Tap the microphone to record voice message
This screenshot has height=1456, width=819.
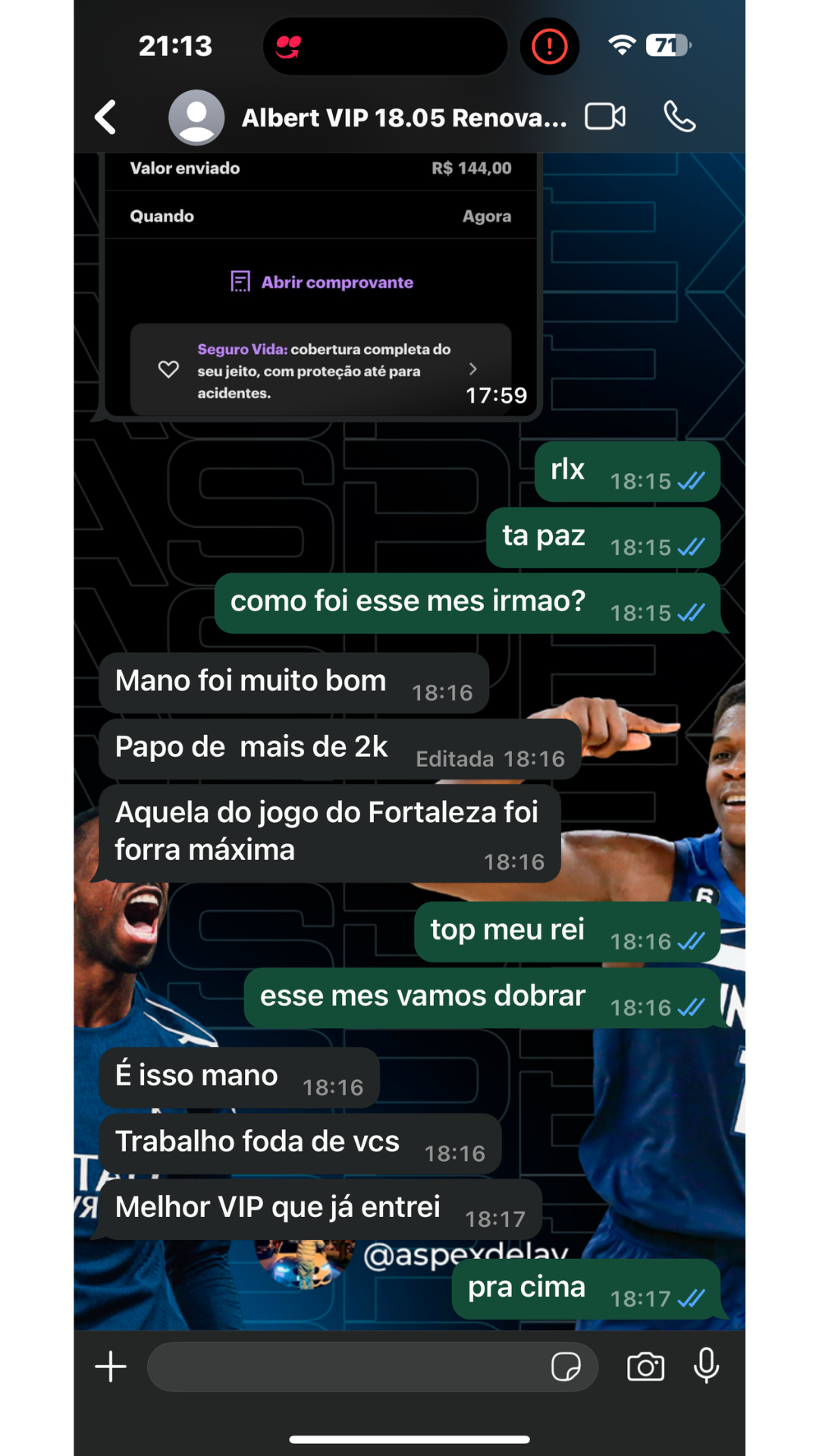click(x=706, y=1367)
